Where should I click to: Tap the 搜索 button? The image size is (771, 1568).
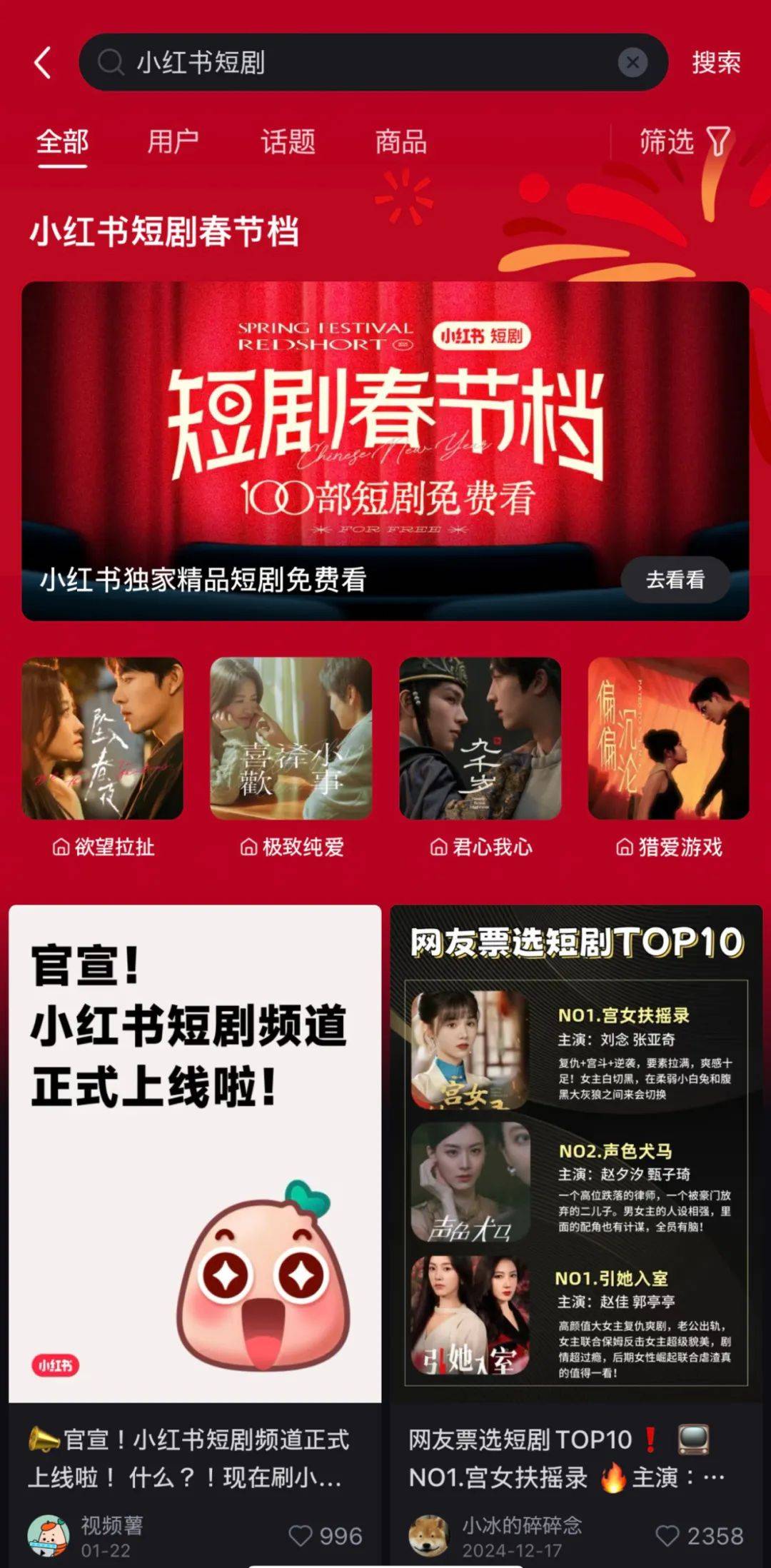click(x=715, y=63)
